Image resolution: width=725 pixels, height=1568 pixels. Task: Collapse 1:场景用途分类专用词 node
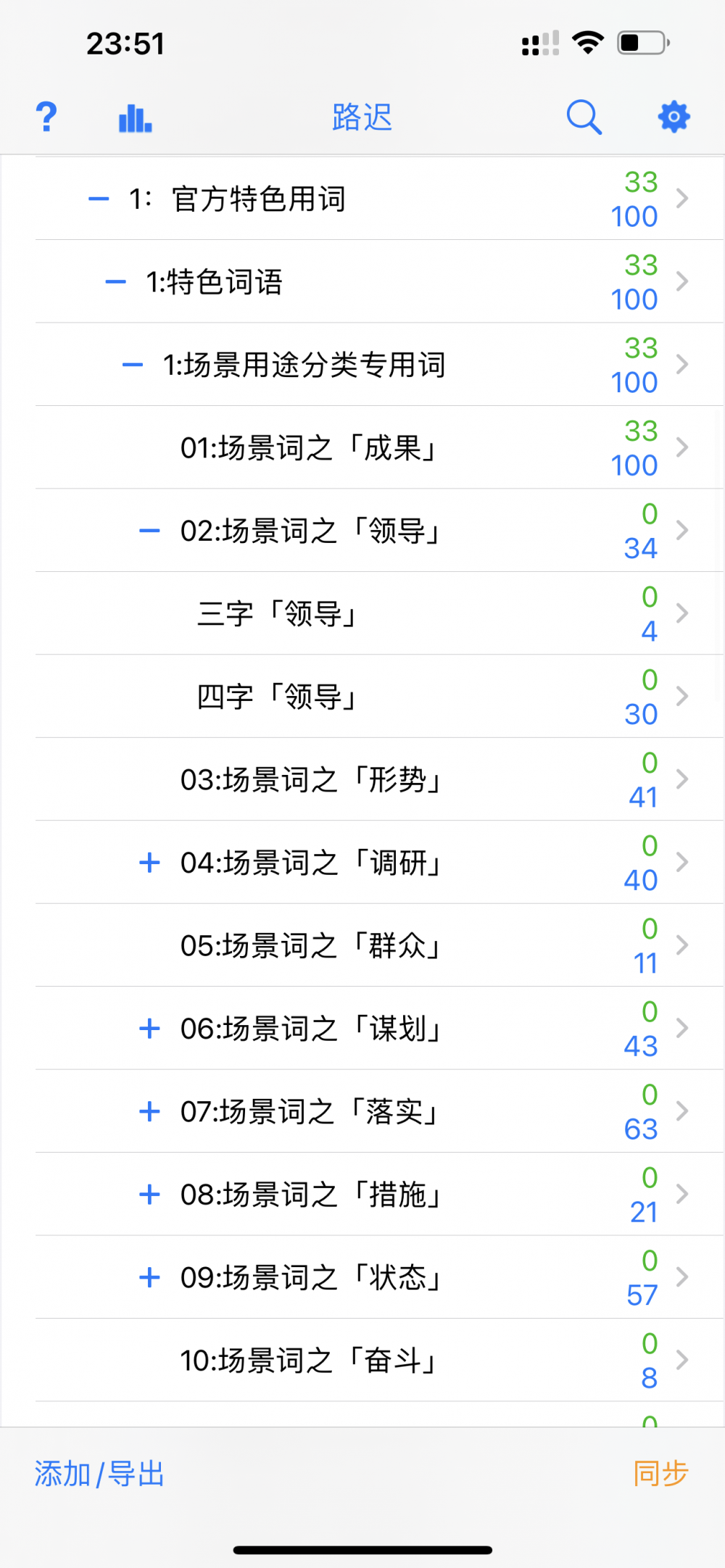click(x=132, y=365)
